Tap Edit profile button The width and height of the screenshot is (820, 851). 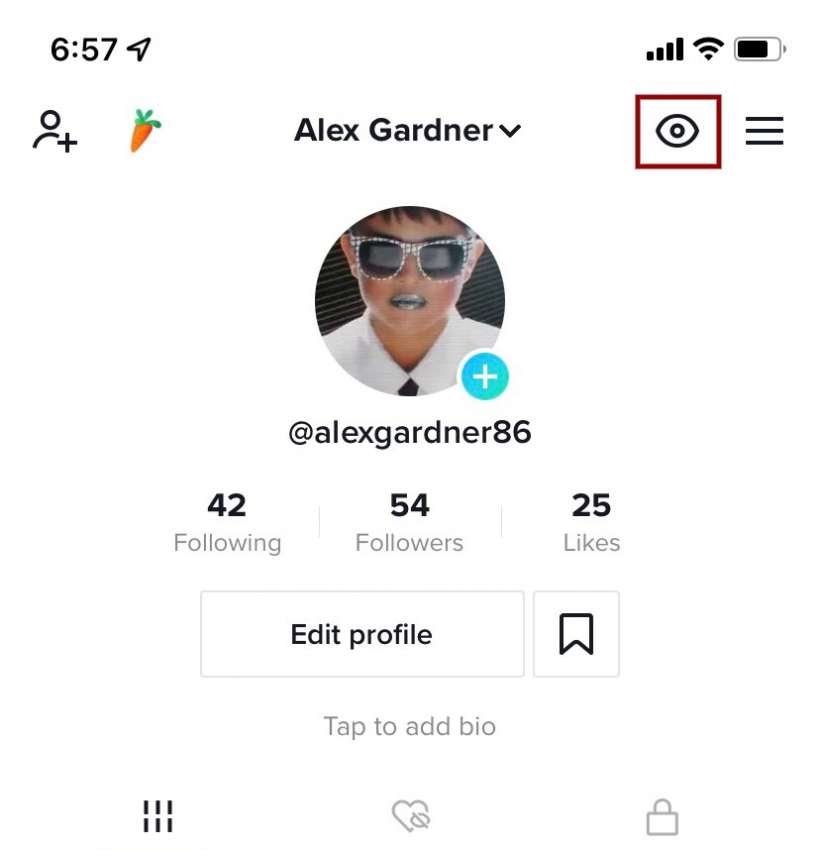(362, 634)
